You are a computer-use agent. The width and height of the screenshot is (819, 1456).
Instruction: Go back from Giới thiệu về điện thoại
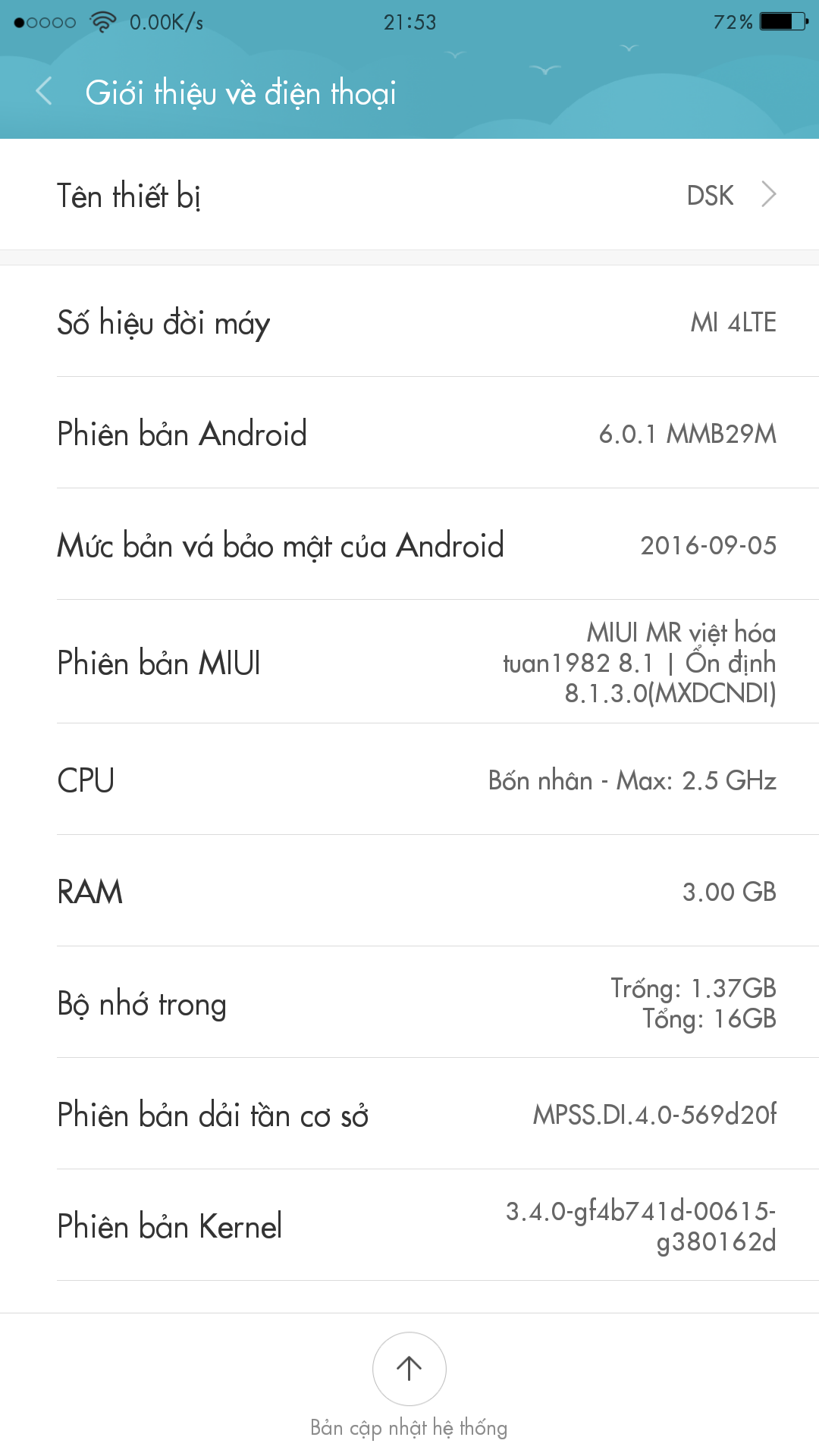pyautogui.click(x=44, y=92)
